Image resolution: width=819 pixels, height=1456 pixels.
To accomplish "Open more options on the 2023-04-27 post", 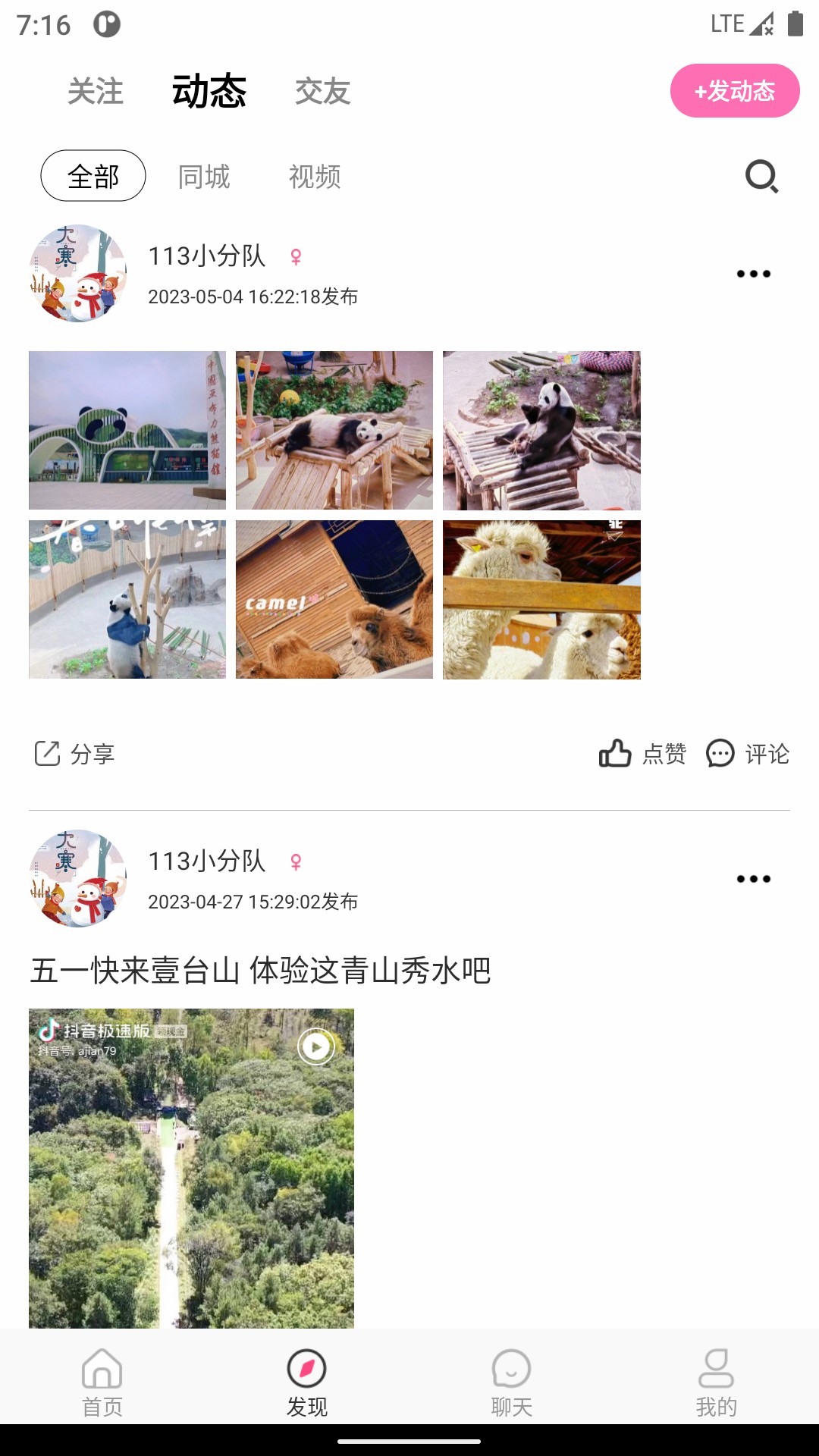I will tap(753, 879).
